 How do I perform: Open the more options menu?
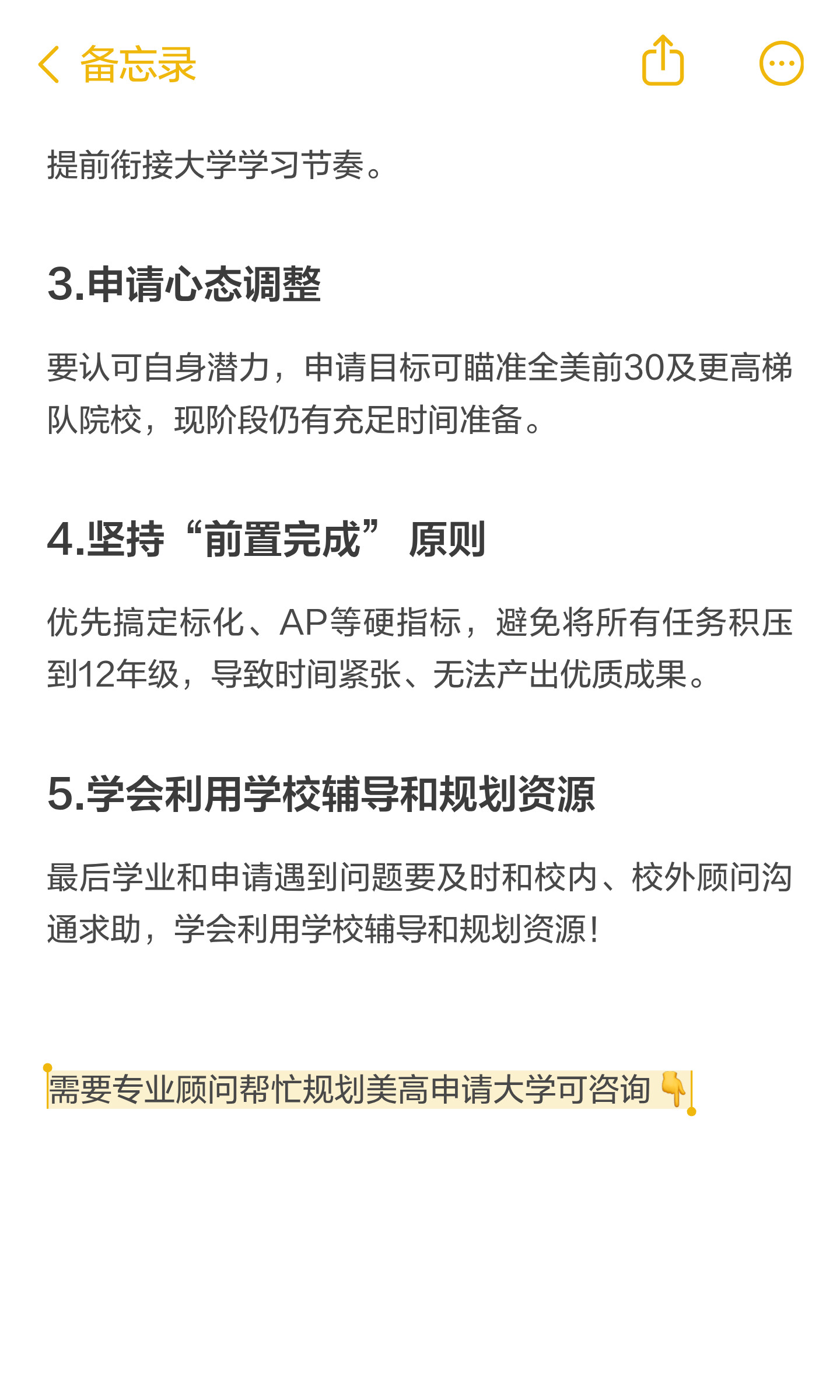tap(781, 64)
